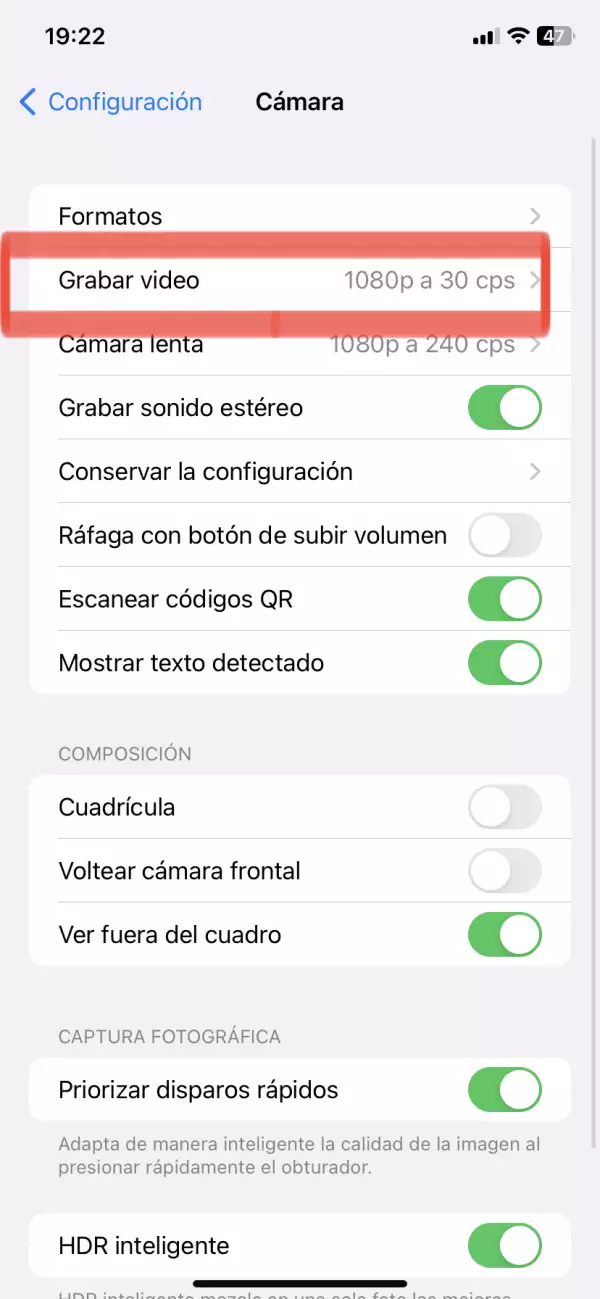Switch off Ver fuera del cuadro
Image resolution: width=600 pixels, height=1299 pixels.
click(505, 935)
